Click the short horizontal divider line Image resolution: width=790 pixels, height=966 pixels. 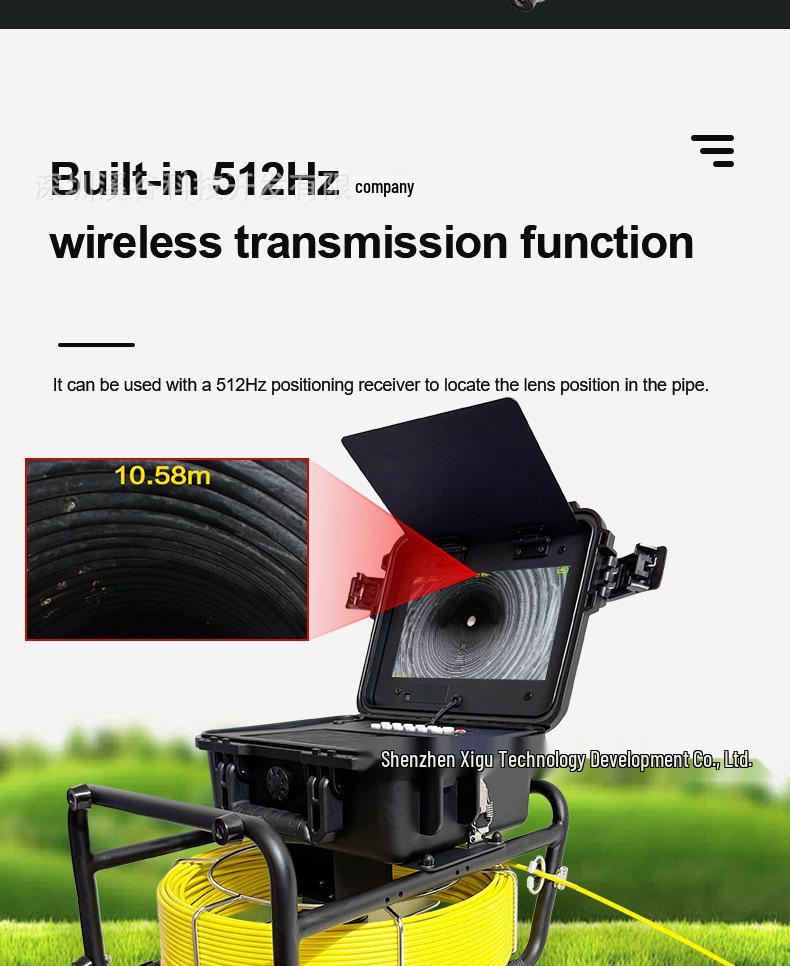pyautogui.click(x=96, y=344)
